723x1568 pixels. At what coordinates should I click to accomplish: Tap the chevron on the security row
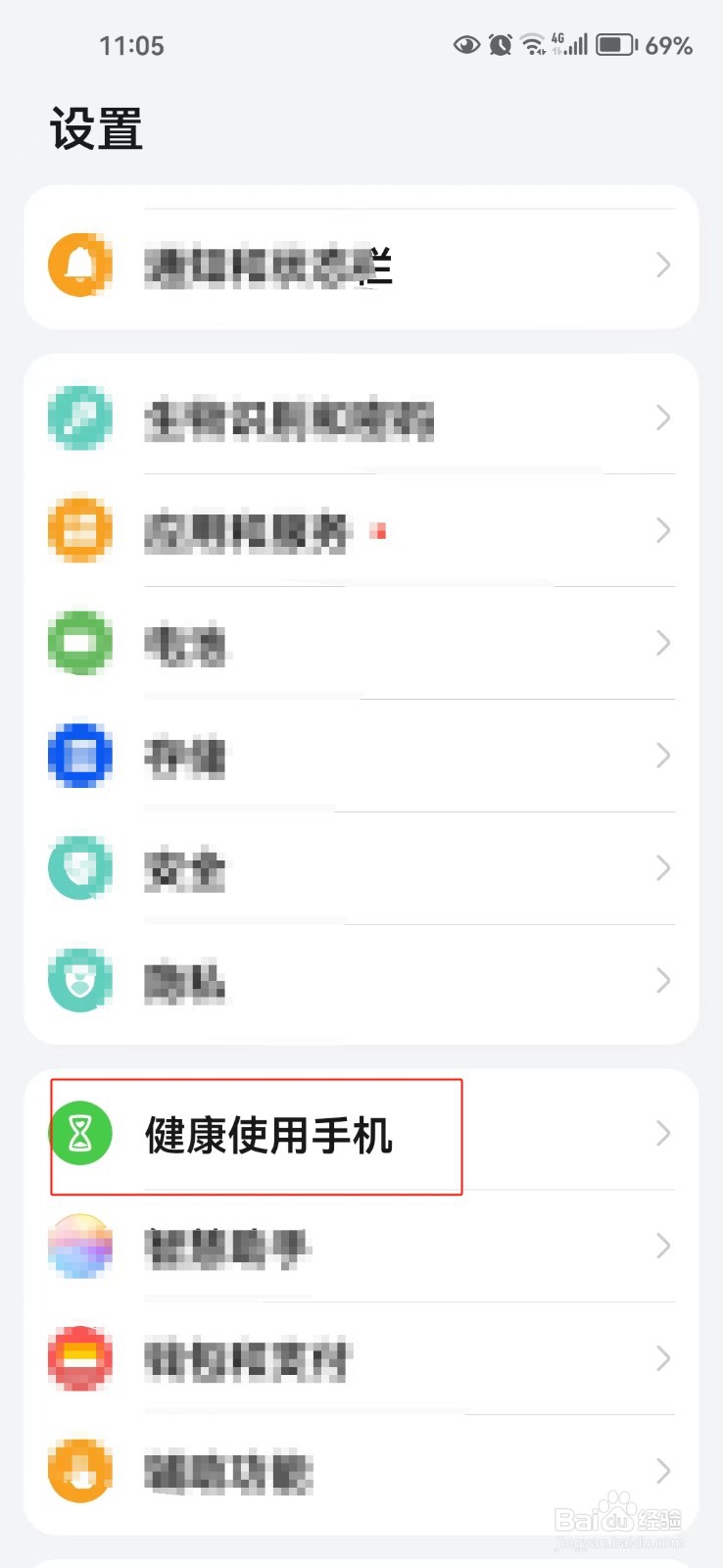[x=663, y=868]
